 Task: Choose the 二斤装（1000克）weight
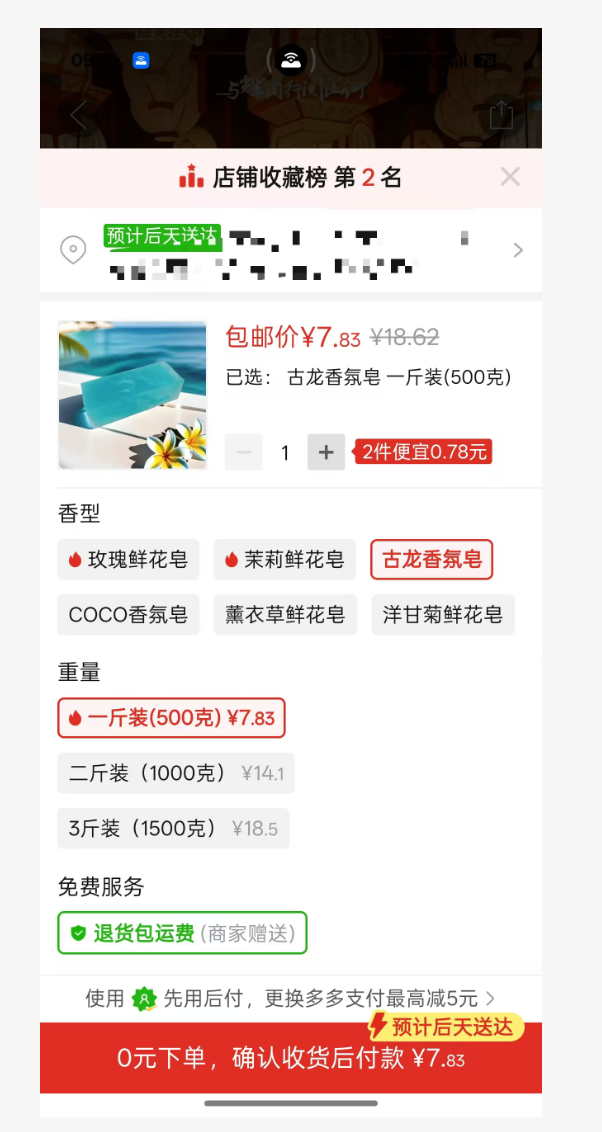tap(175, 773)
